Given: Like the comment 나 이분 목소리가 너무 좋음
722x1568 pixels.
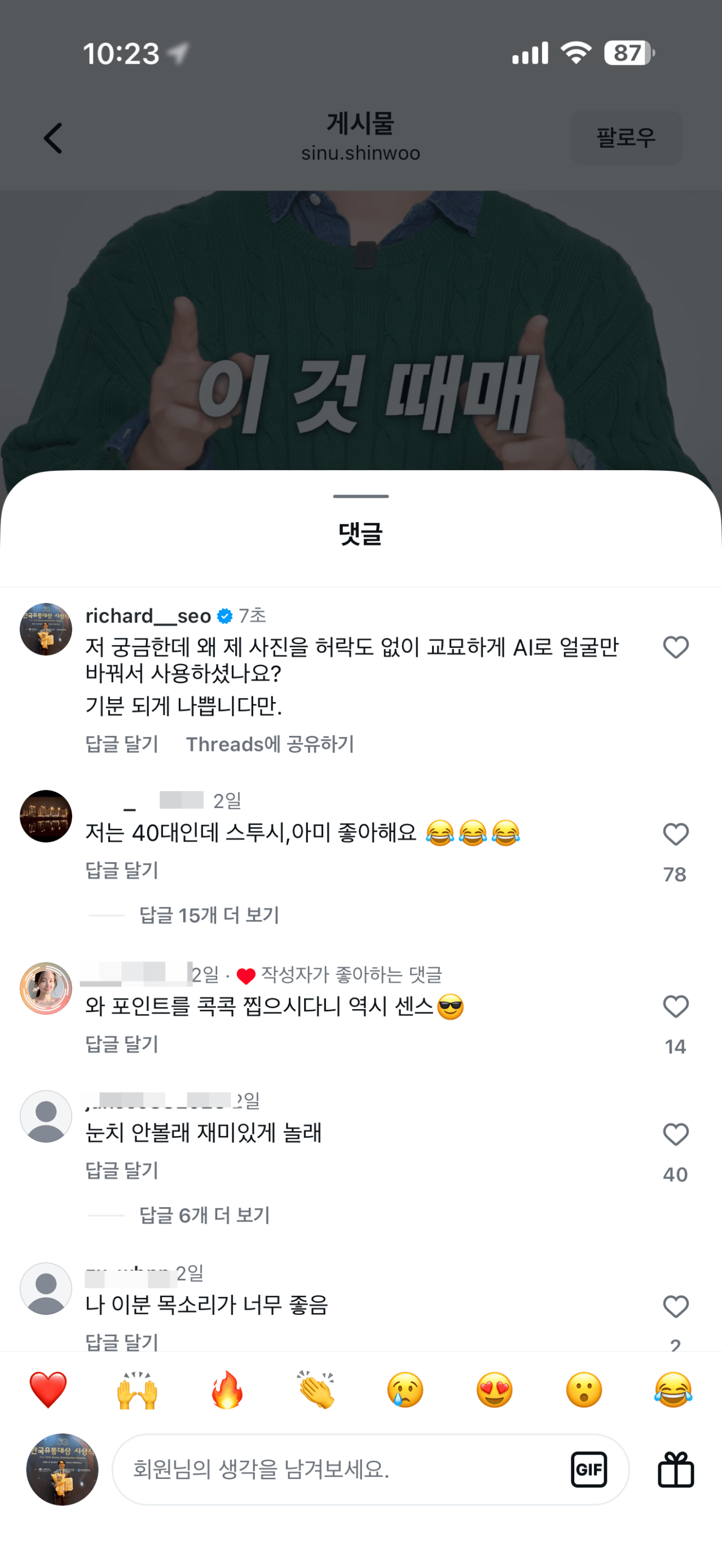Looking at the screenshot, I should [675, 1306].
